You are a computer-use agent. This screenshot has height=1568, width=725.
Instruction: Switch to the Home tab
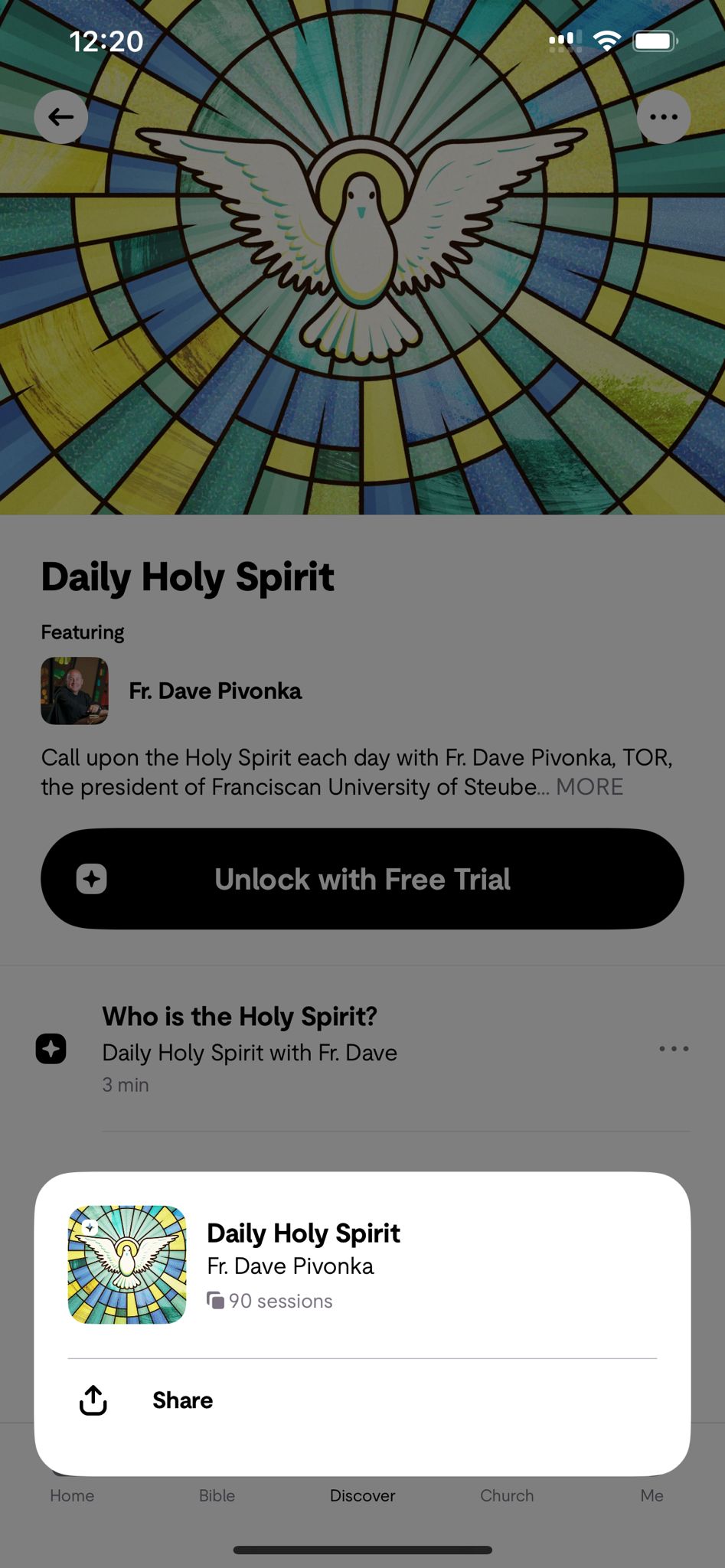72,1495
